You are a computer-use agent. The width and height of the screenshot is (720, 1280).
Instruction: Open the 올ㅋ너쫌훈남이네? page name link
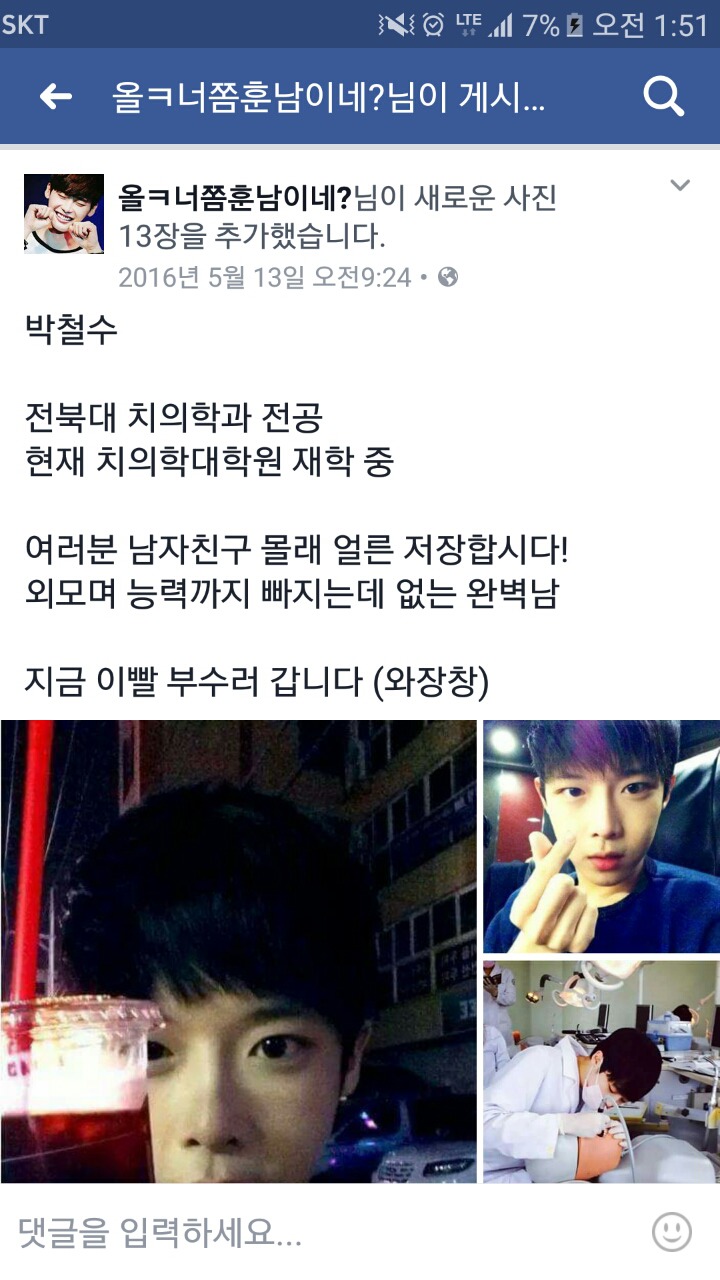tap(234, 199)
